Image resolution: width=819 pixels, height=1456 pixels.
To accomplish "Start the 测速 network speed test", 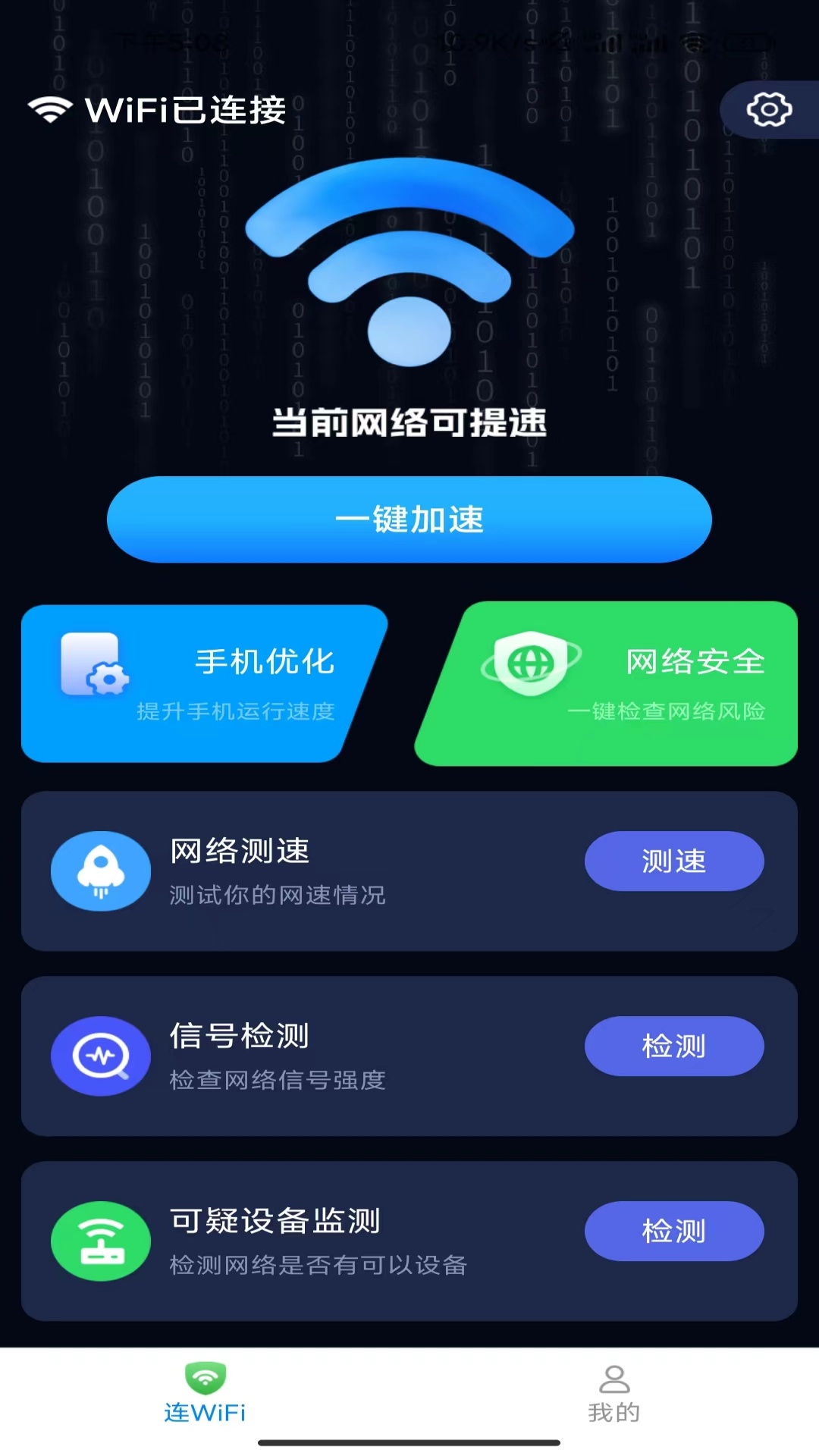I will (673, 861).
